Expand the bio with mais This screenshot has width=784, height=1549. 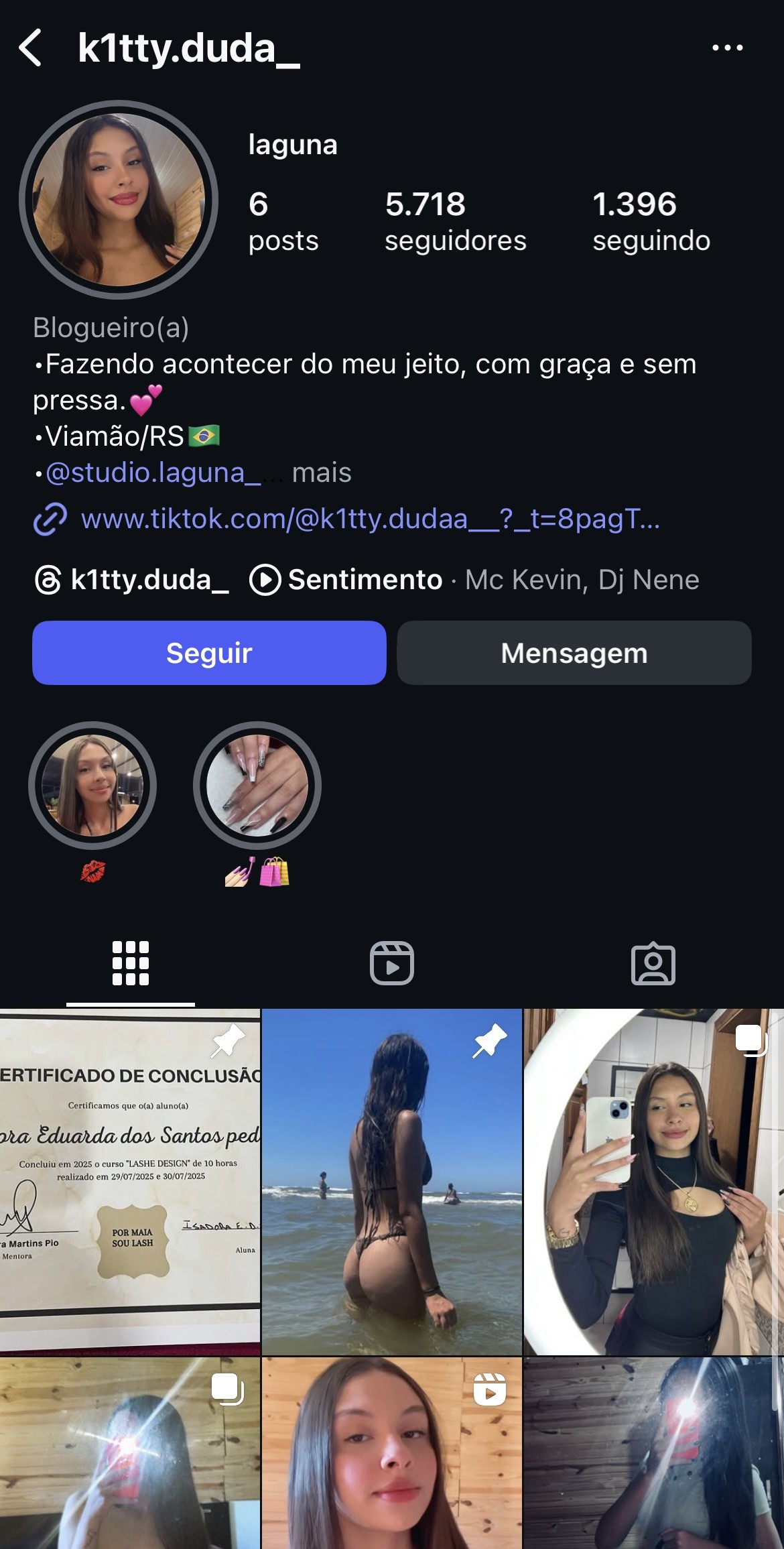click(x=322, y=473)
